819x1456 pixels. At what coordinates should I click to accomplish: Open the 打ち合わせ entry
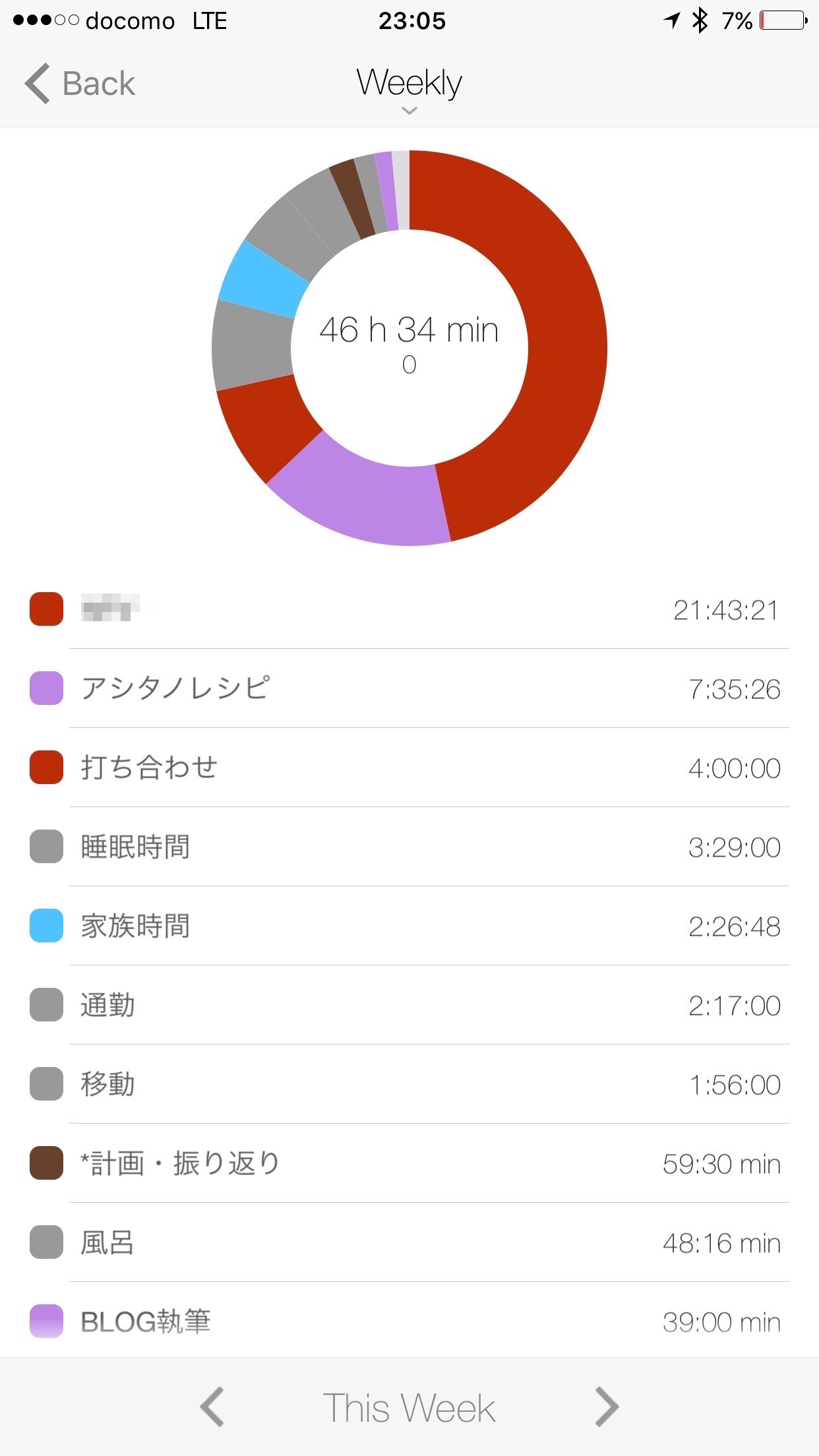[x=409, y=768]
